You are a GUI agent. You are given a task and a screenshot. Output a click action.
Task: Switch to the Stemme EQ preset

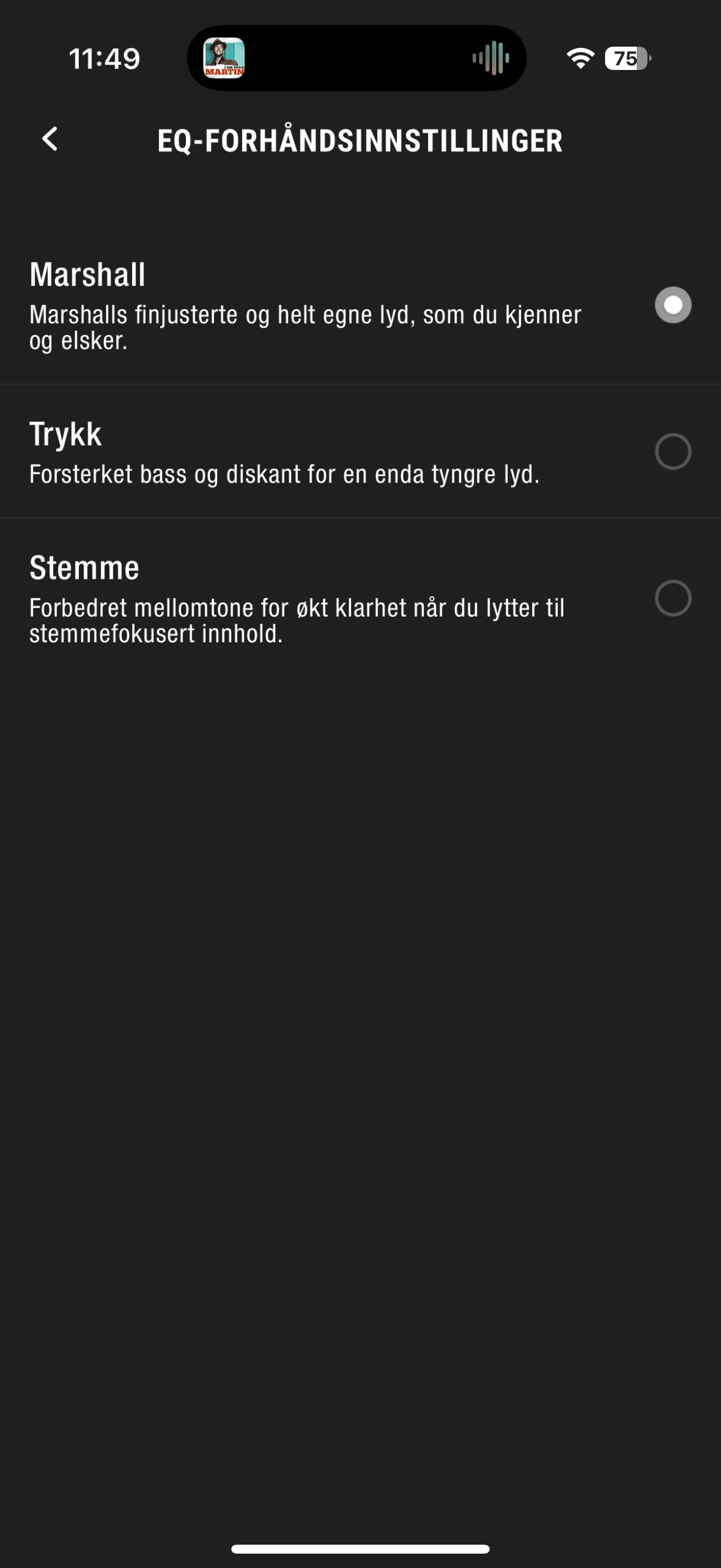(673, 599)
